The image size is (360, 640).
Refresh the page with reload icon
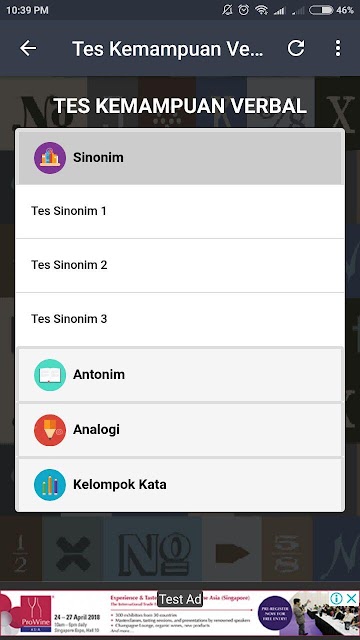click(296, 48)
